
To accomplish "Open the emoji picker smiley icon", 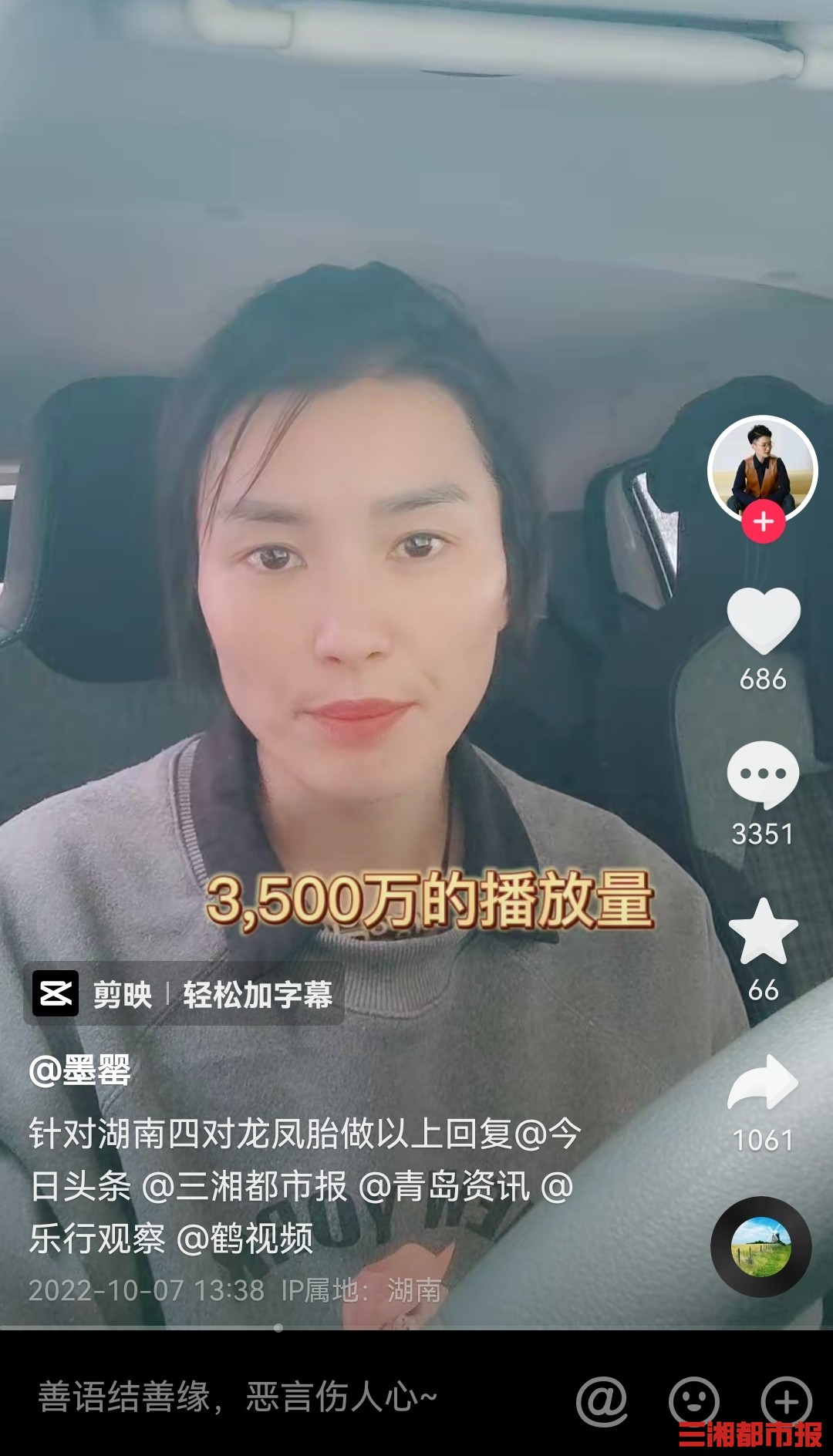I will (693, 1400).
